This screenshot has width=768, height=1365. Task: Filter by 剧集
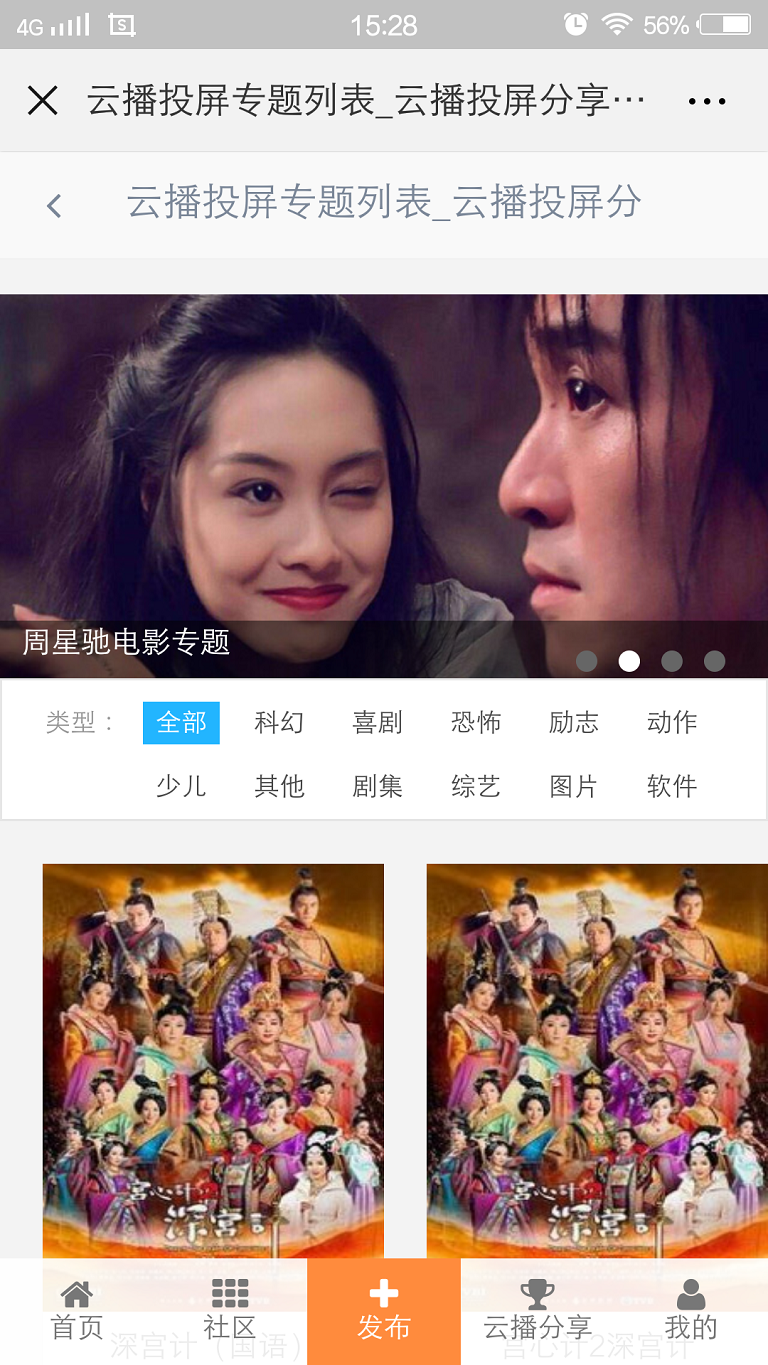tap(377, 787)
